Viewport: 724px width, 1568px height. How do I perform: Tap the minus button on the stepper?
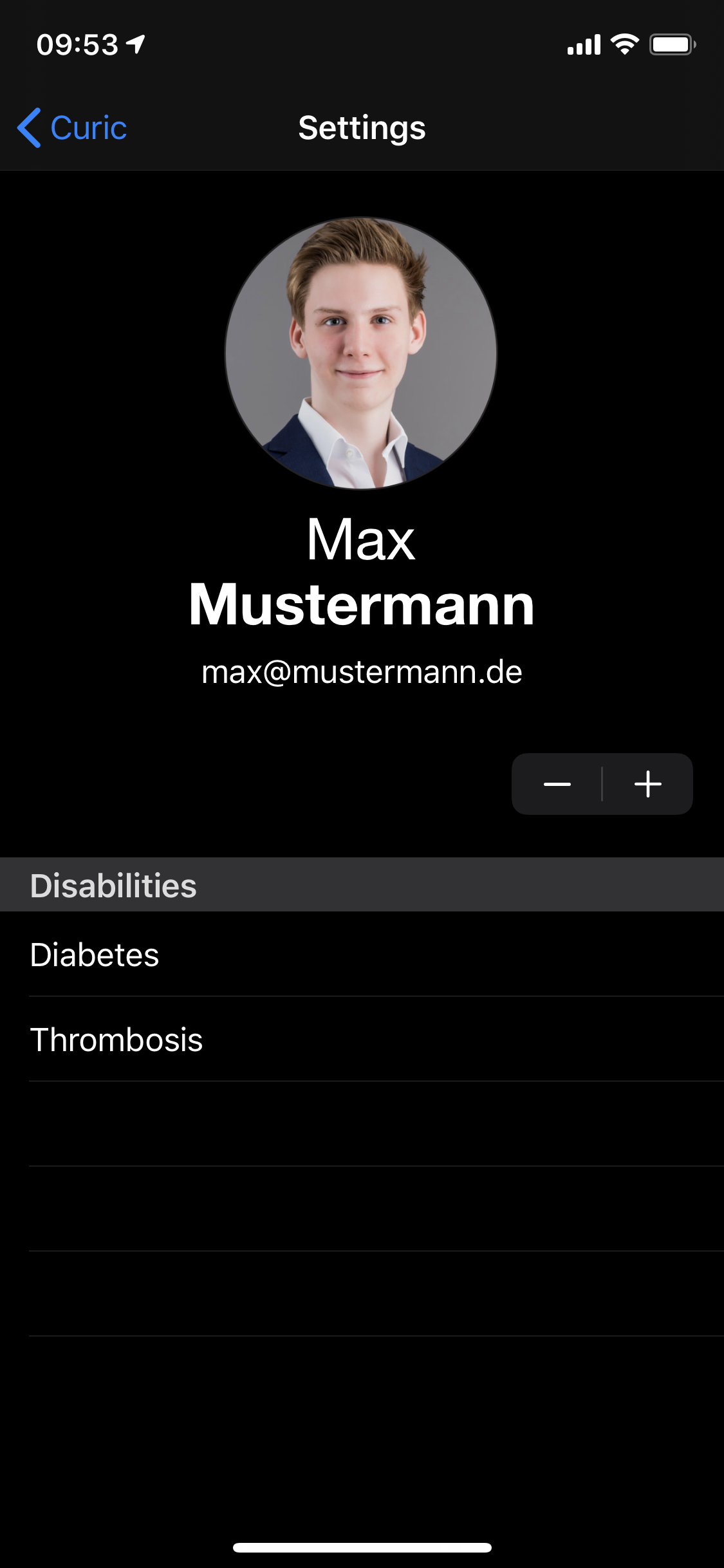pos(557,784)
